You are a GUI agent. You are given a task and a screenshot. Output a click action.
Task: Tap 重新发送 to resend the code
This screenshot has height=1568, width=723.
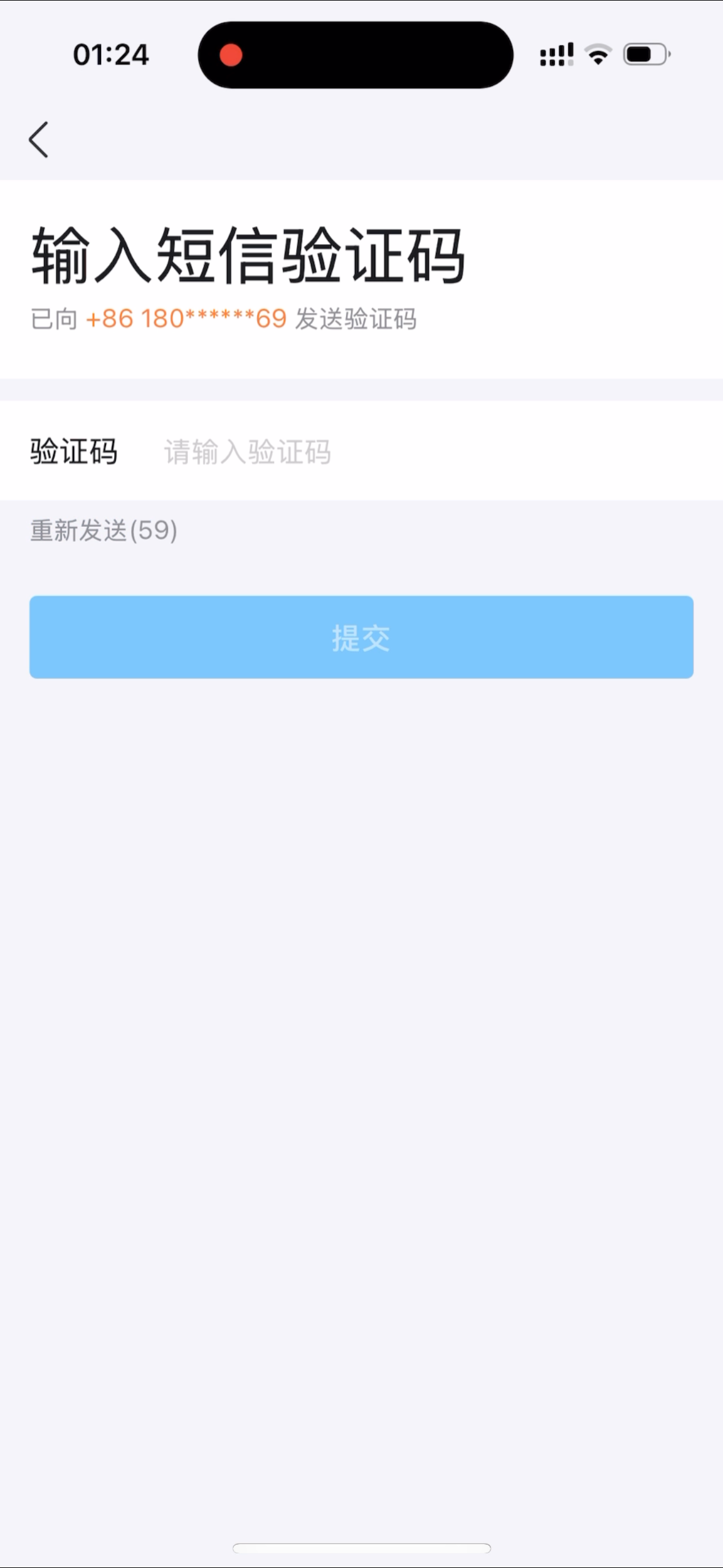(x=104, y=531)
